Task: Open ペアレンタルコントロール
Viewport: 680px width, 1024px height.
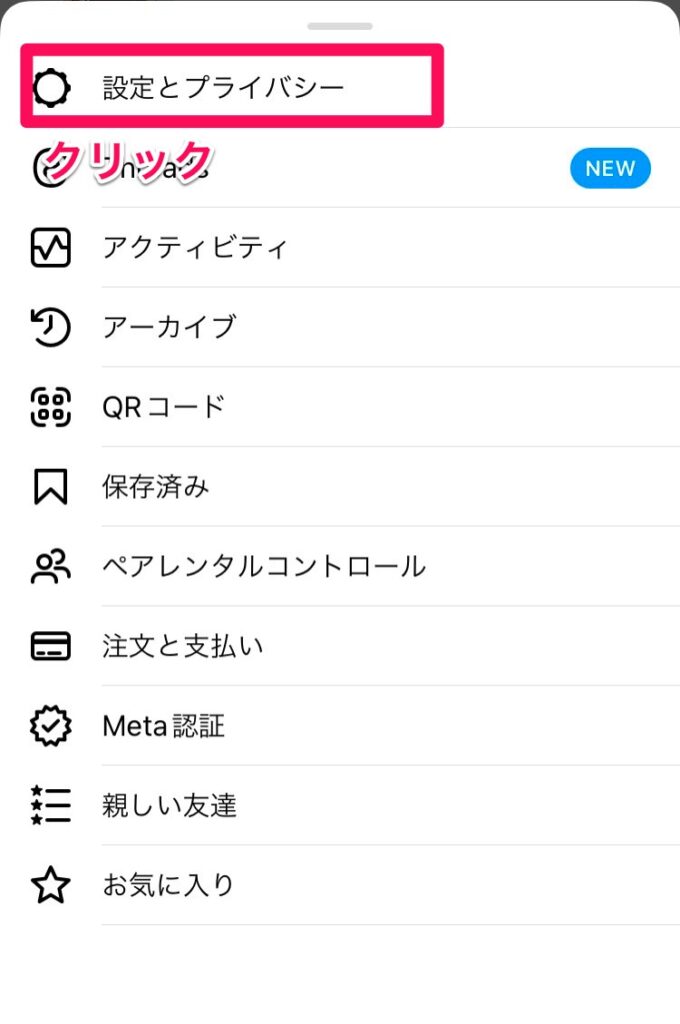Action: [264, 567]
